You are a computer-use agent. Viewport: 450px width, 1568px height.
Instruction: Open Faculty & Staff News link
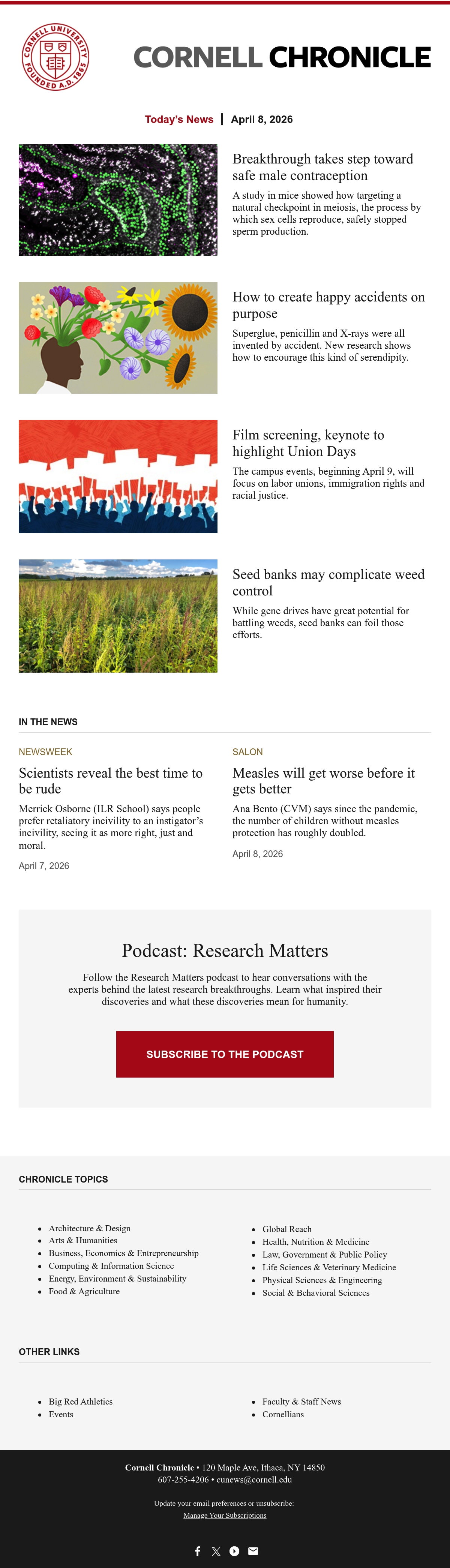(301, 1401)
